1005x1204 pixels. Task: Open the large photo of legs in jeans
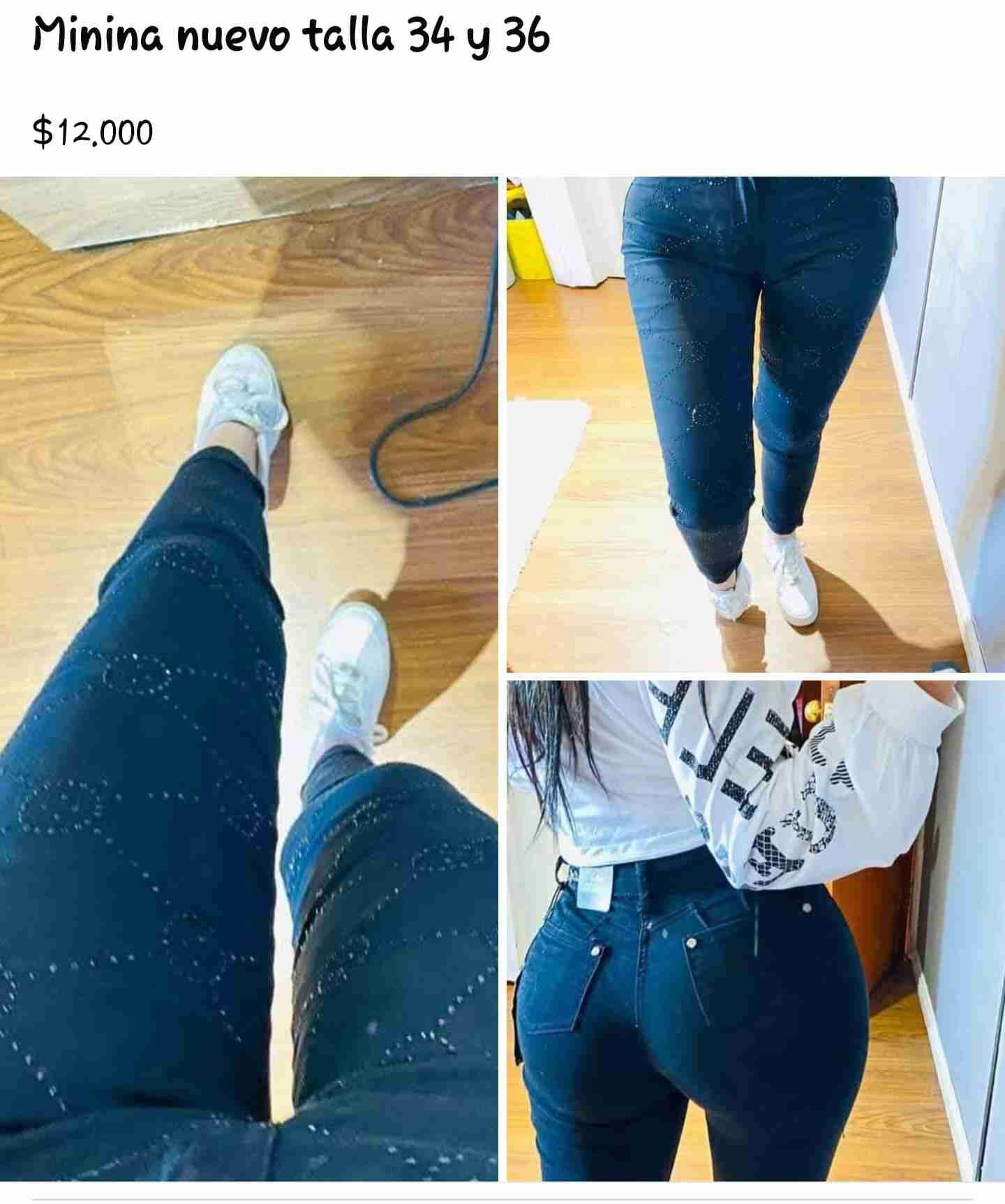pyautogui.click(x=248, y=678)
